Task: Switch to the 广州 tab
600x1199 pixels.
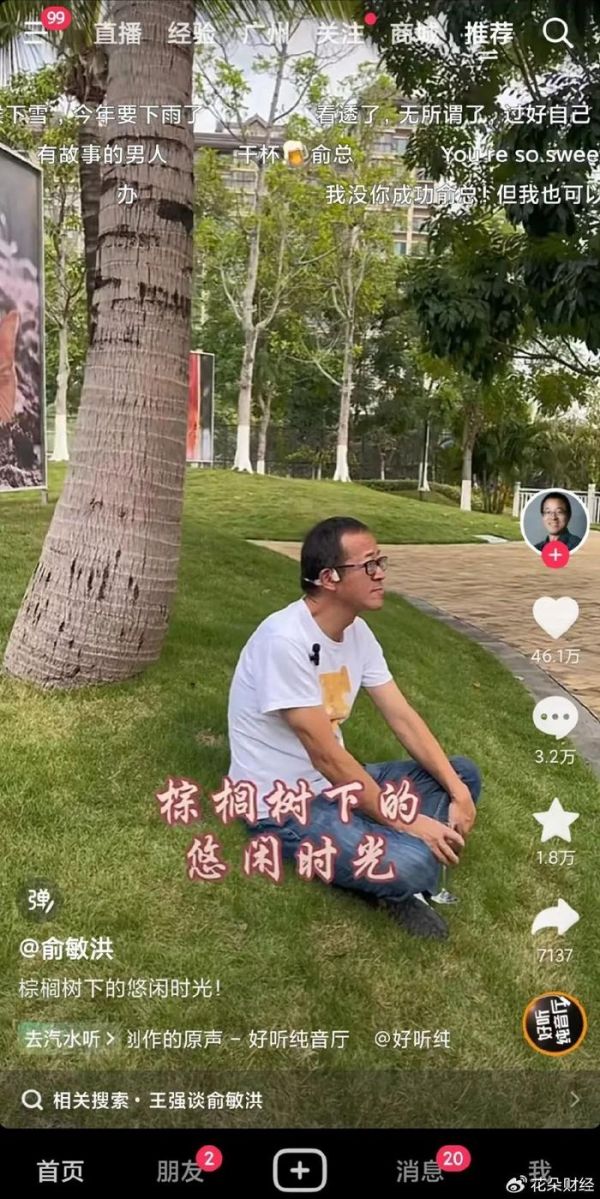Action: point(266,34)
